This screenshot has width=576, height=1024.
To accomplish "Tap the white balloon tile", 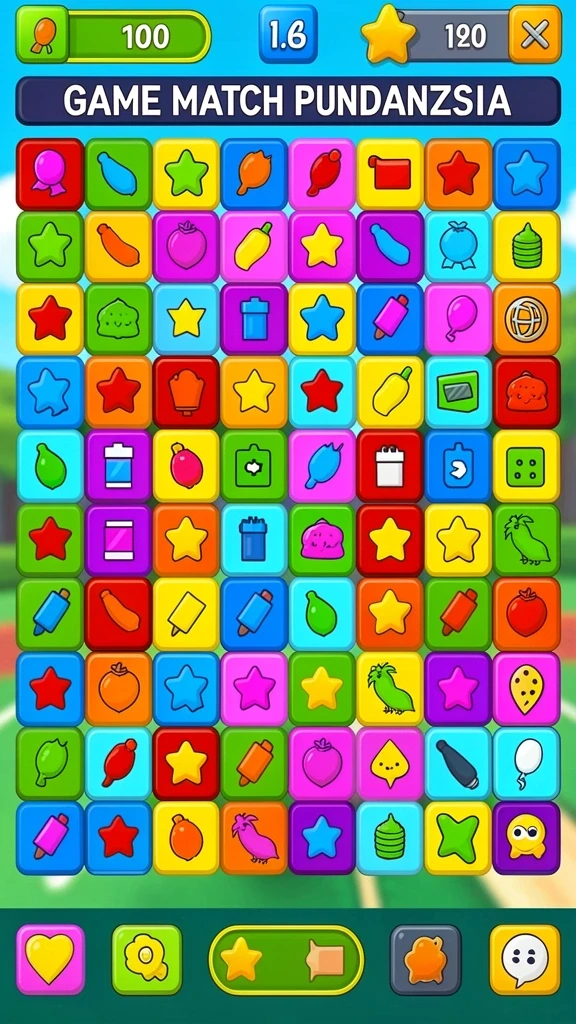I will 526,763.
